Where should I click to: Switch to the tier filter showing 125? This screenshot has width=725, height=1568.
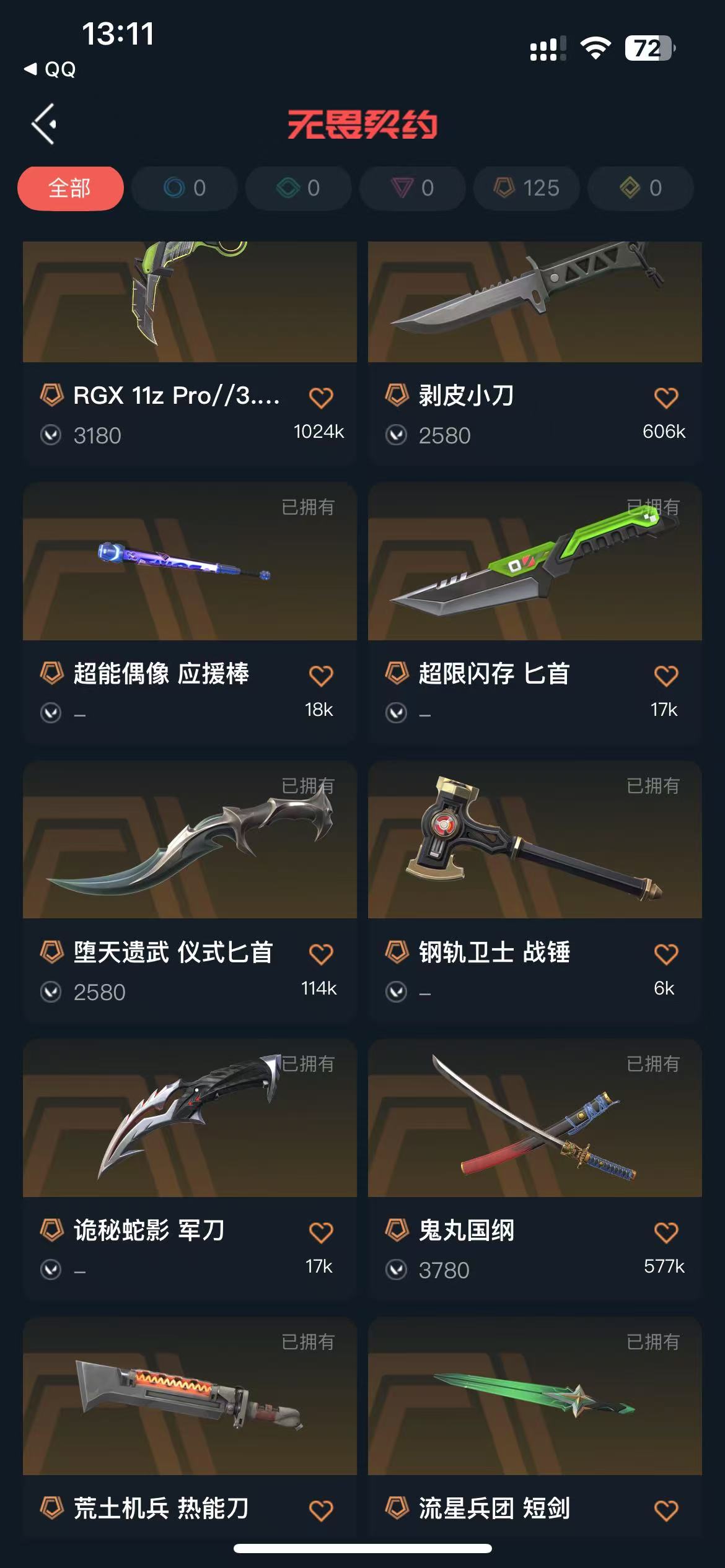tap(527, 188)
